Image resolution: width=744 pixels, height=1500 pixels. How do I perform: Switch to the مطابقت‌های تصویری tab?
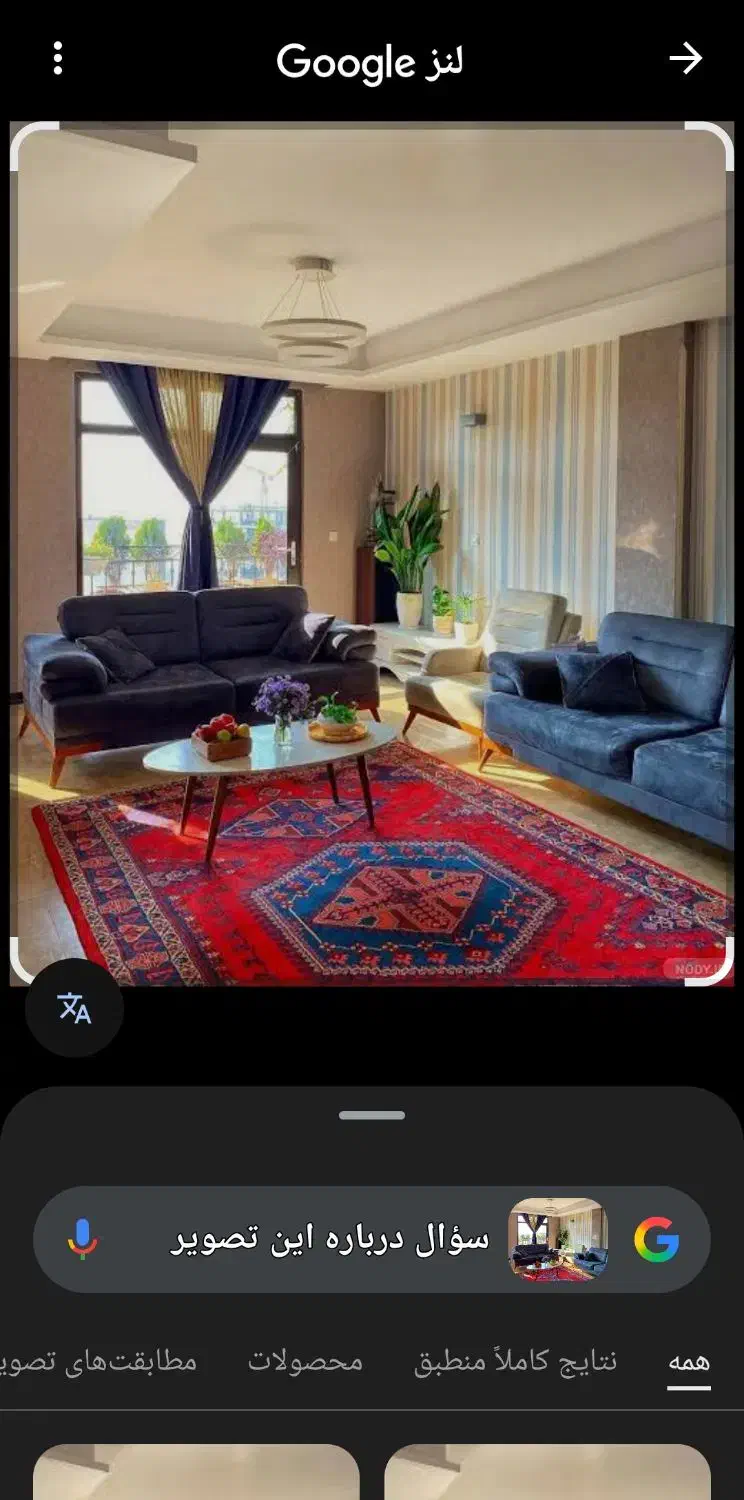click(x=100, y=1361)
